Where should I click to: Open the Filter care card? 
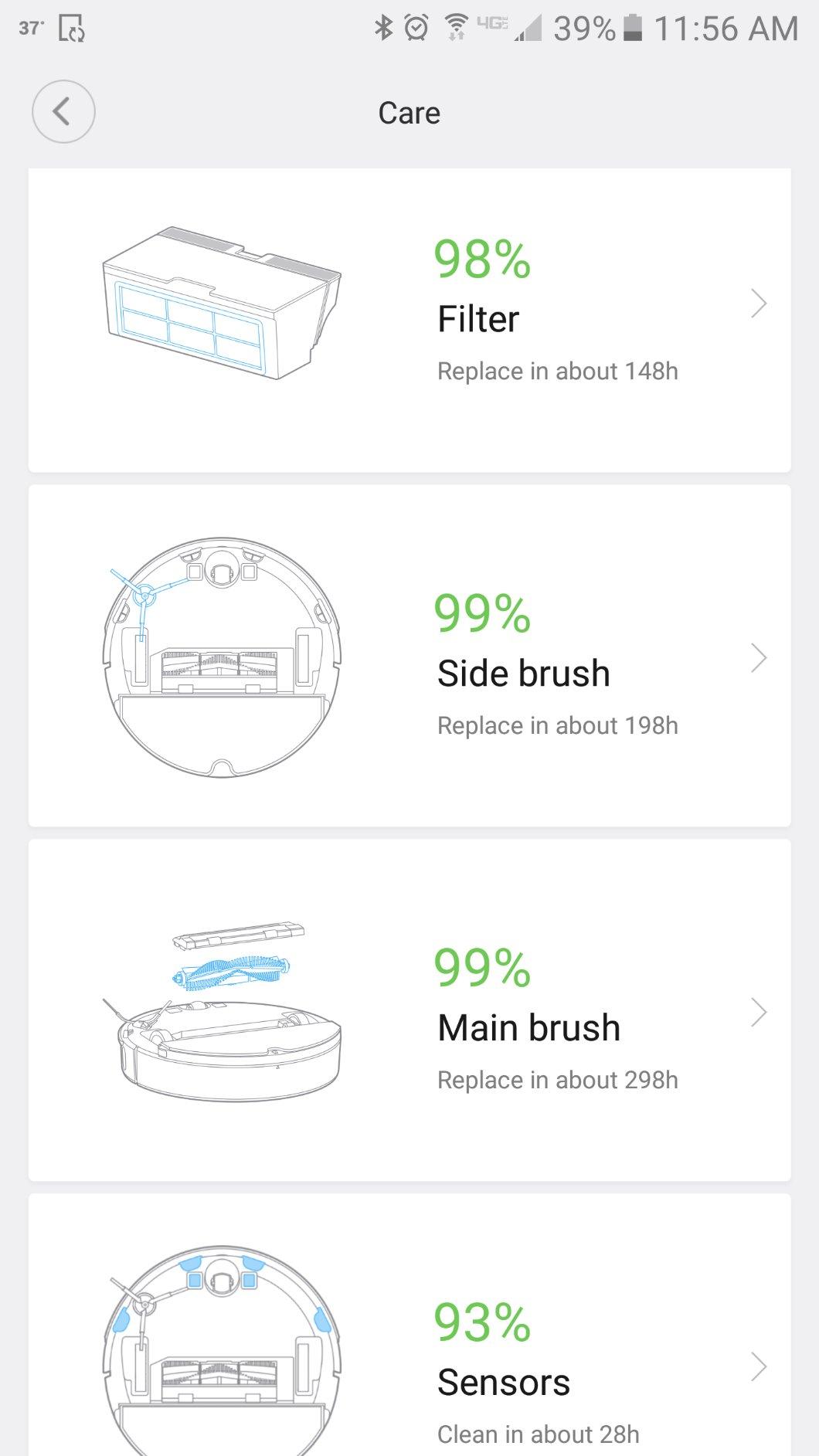[409, 318]
